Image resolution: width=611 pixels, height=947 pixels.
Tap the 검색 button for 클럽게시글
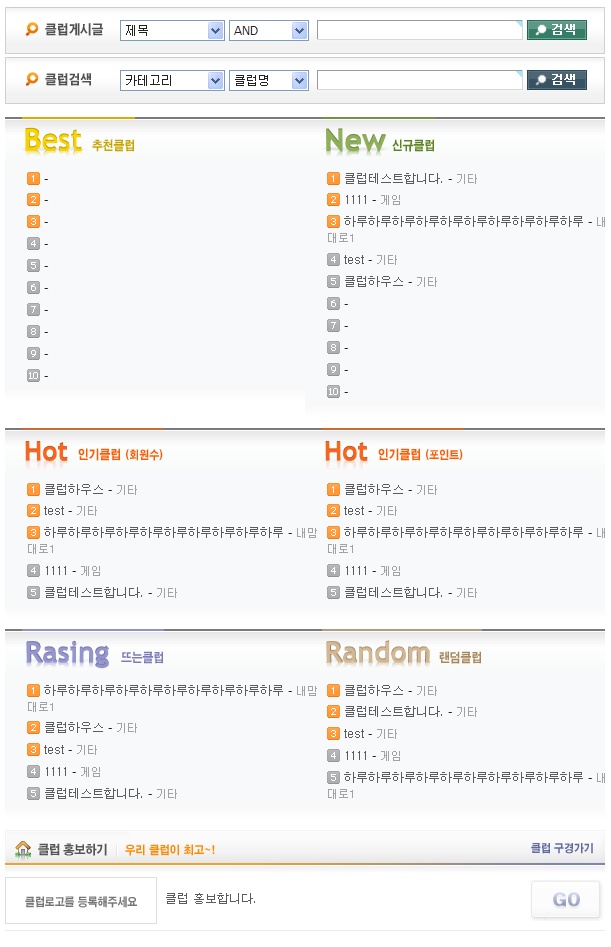point(557,30)
